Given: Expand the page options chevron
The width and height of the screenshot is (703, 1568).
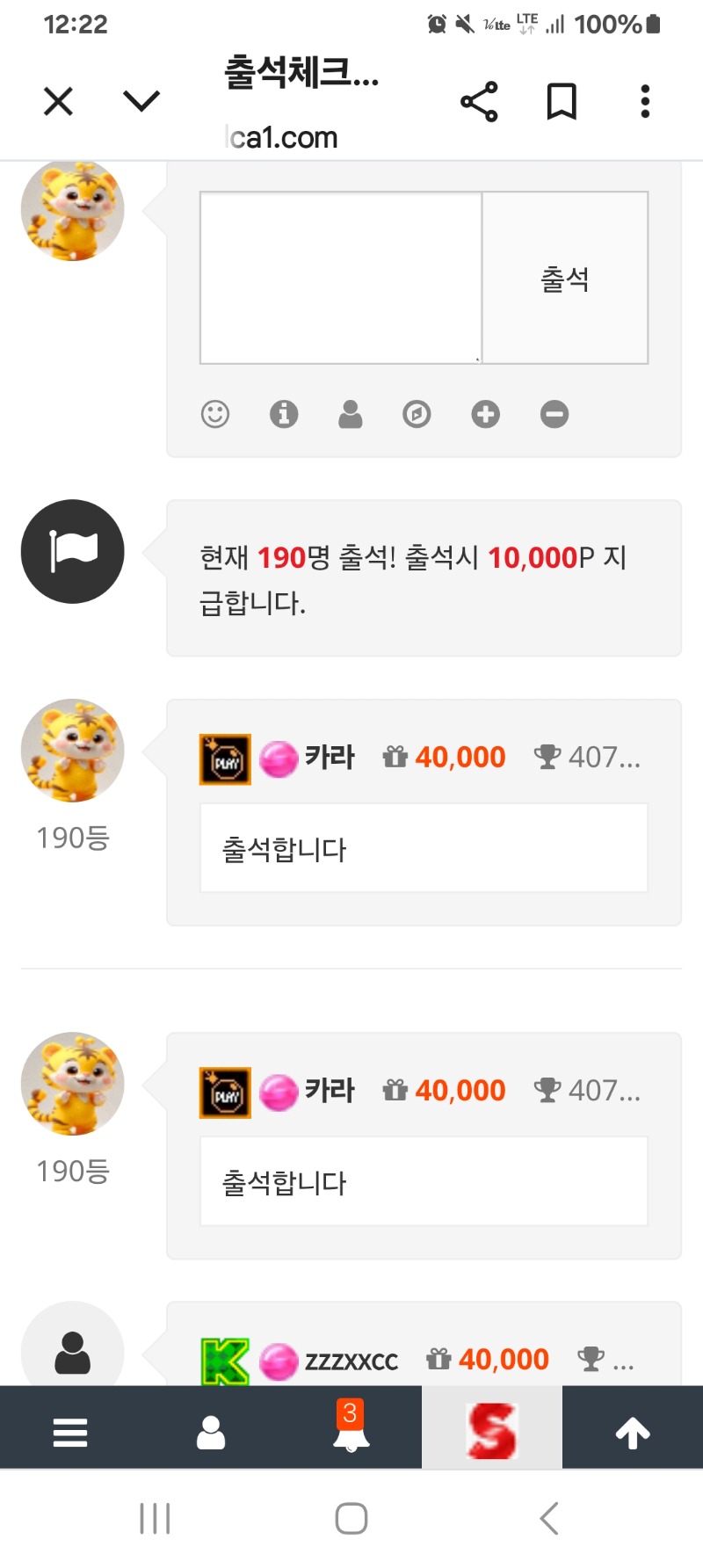Looking at the screenshot, I should [141, 102].
